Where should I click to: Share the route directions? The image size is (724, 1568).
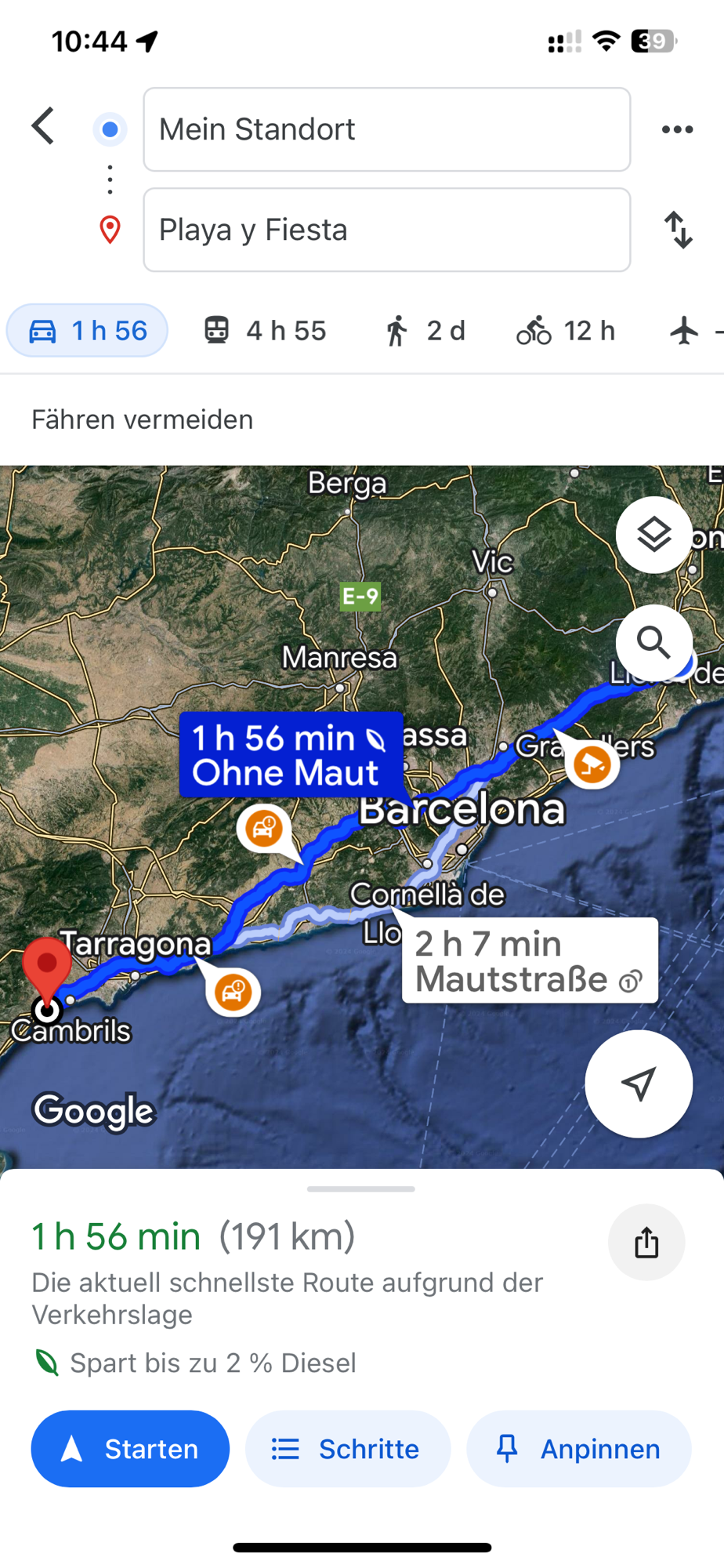(646, 1243)
